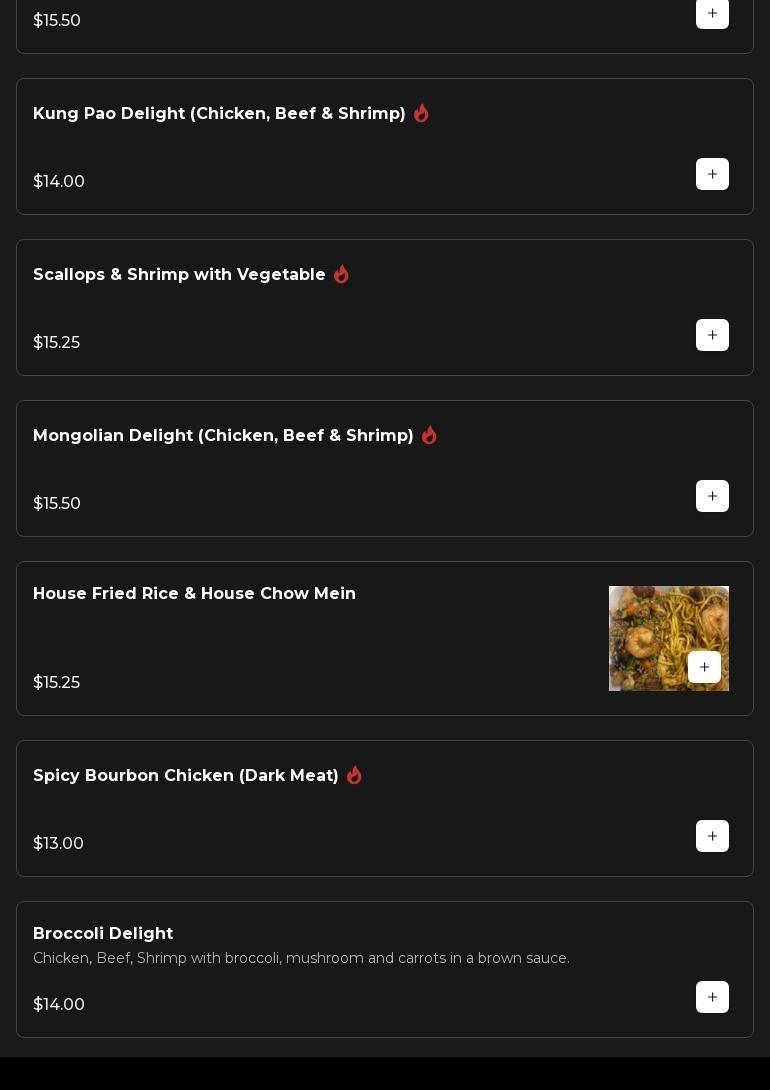View House Fried Rice & House Chow Mein card
Image resolution: width=770 pixels, height=1090 pixels.
194,594
